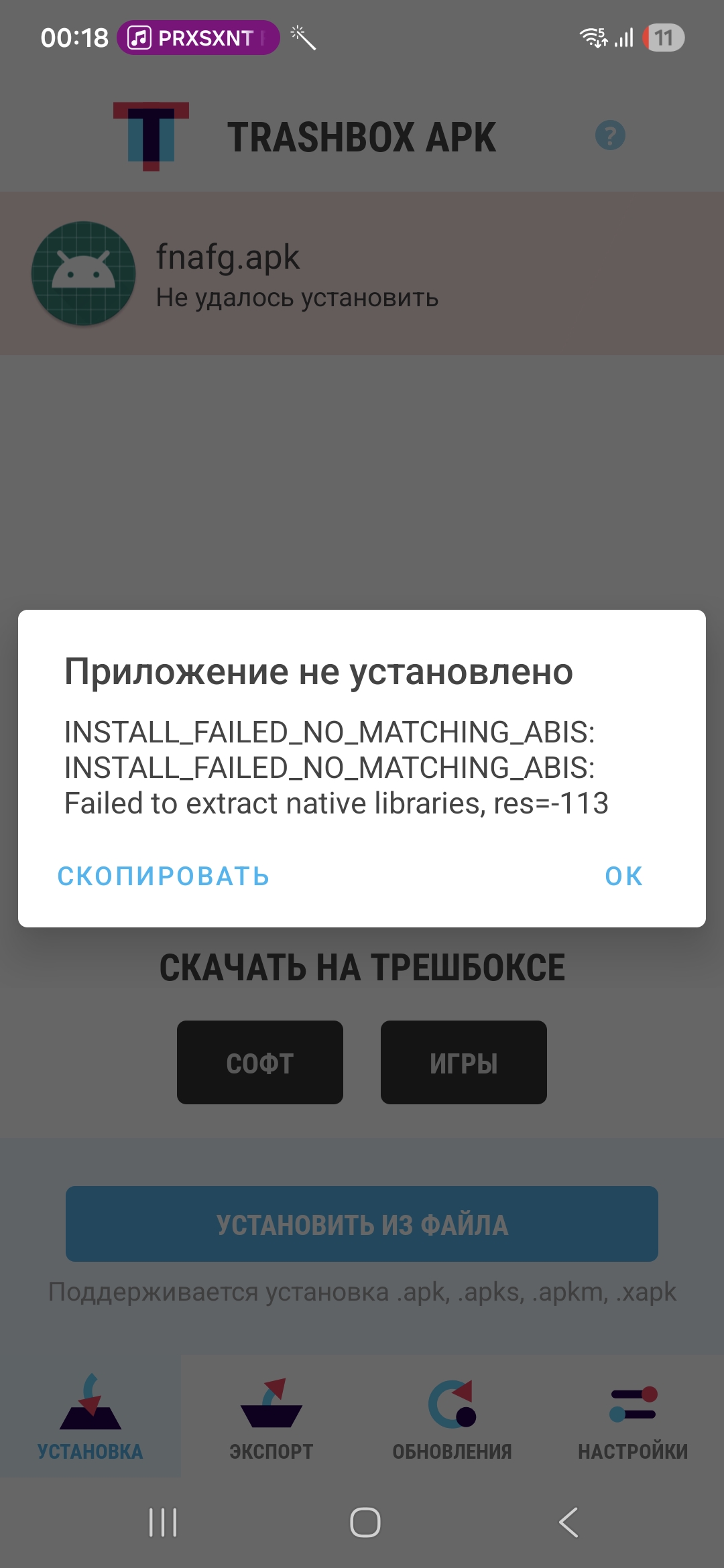This screenshot has width=724, height=1568.
Task: Go back with the system back button
Action: pos(568,1522)
